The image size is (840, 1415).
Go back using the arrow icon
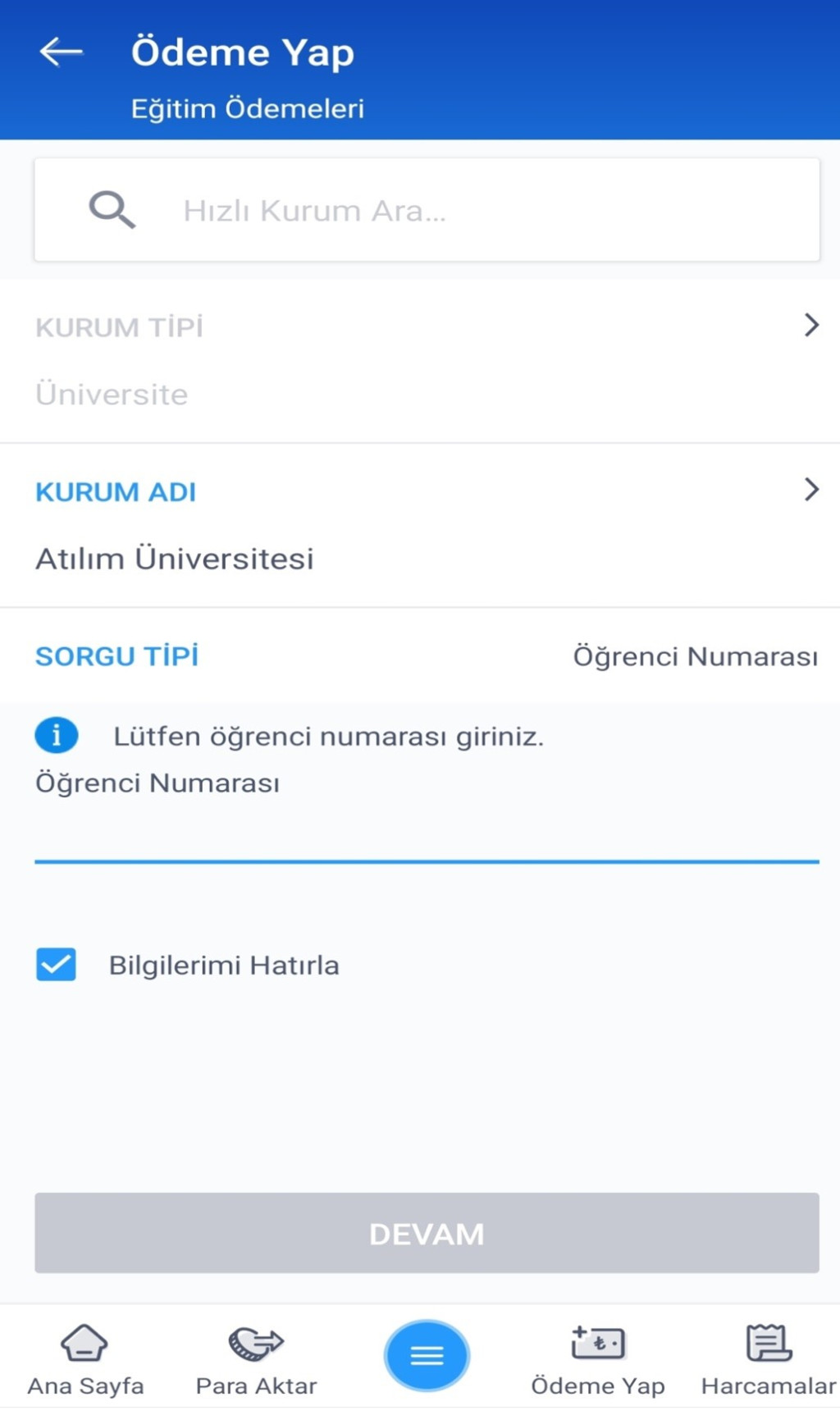coord(62,52)
